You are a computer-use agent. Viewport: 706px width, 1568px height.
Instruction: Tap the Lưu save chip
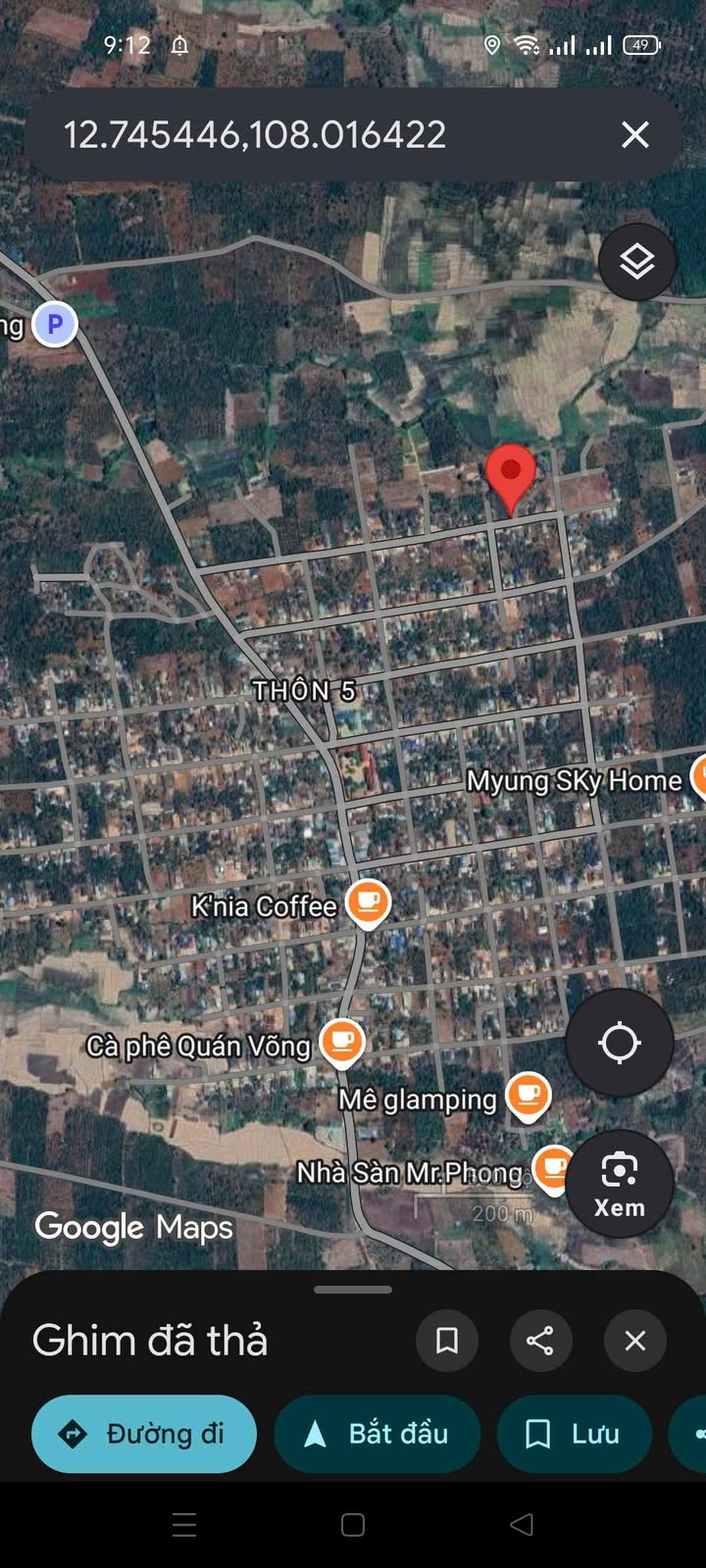click(x=575, y=1434)
